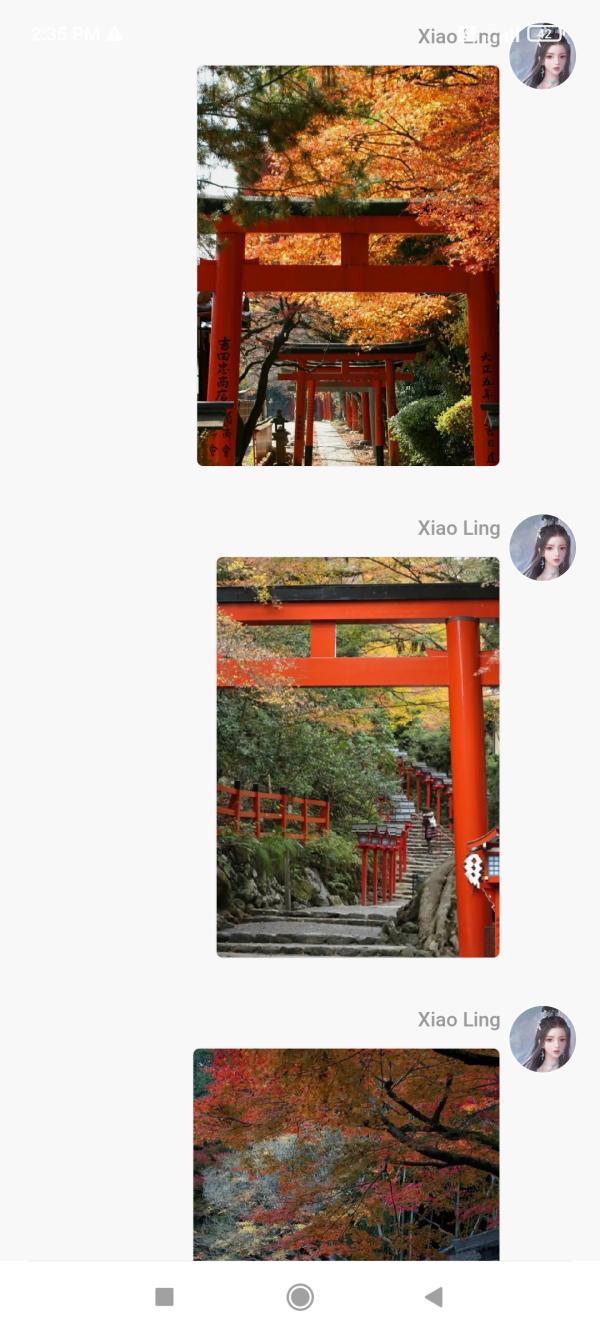600x1333 pixels.
Task: Go back using the system back button
Action: tap(433, 1297)
